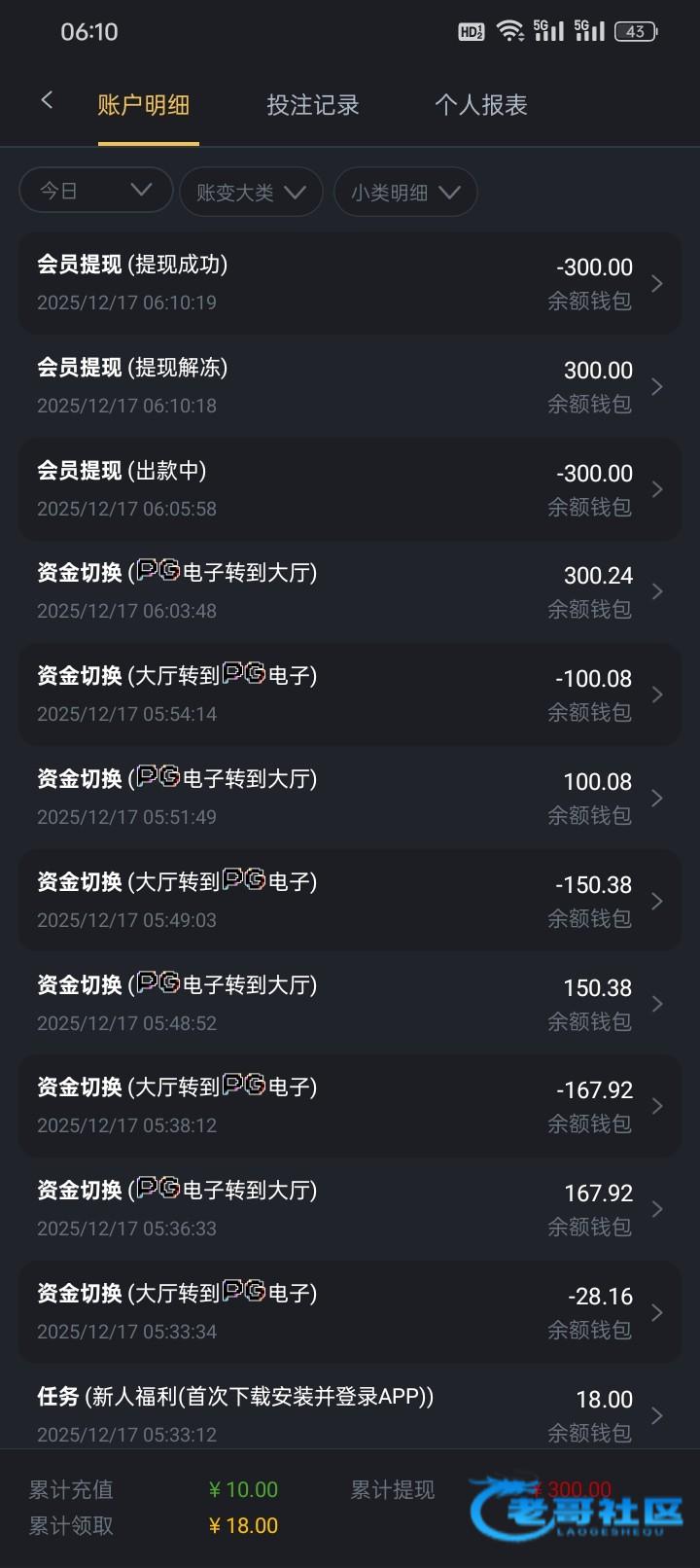Image resolution: width=700 pixels, height=1568 pixels.
Task: Open the 300.24 PG电子转到大厅 transfer record
Action: pos(349,591)
